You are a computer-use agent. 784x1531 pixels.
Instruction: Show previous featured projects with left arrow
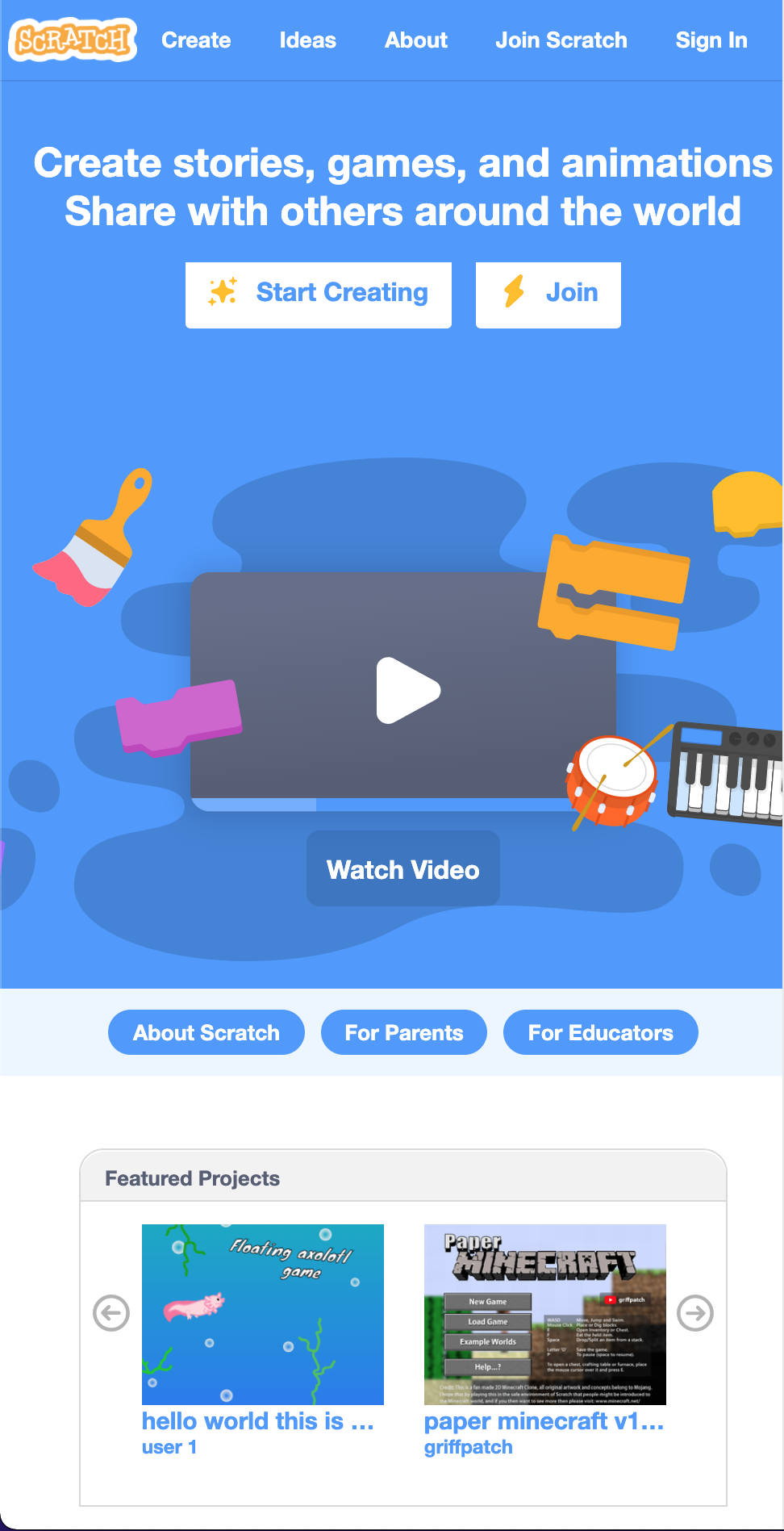(x=111, y=1313)
